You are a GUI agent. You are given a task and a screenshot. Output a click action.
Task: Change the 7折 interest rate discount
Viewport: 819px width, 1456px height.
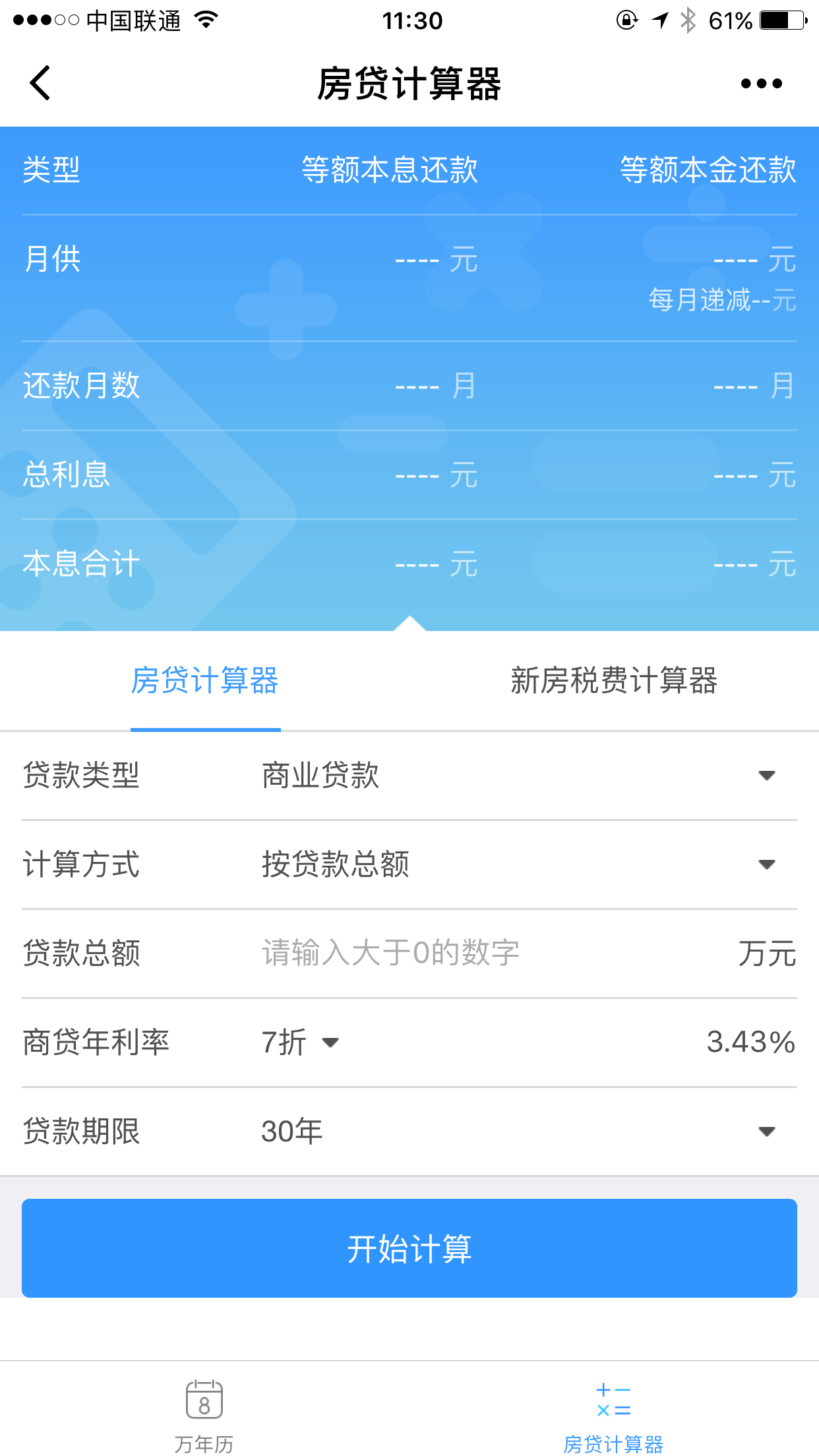pos(301,1043)
